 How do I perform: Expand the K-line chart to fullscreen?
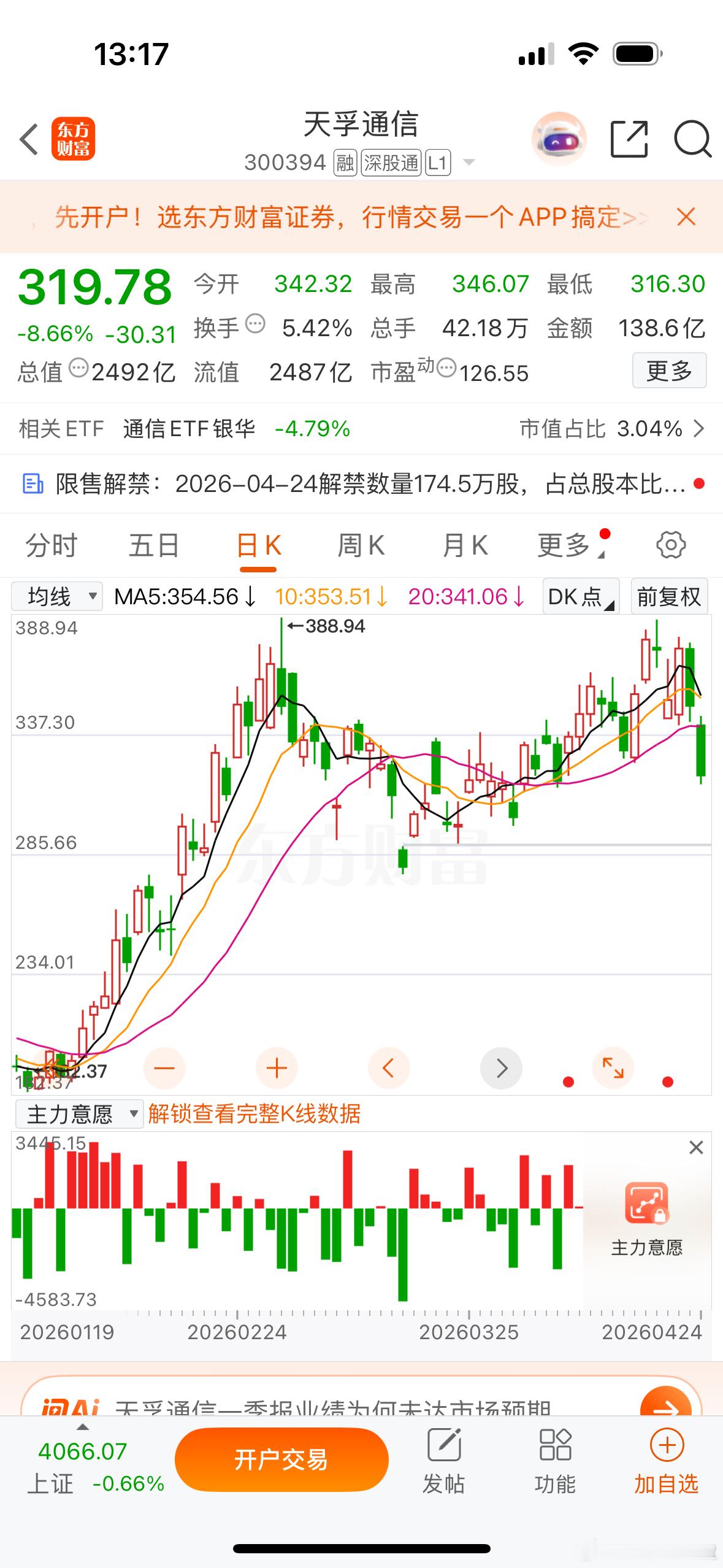pyautogui.click(x=613, y=1069)
